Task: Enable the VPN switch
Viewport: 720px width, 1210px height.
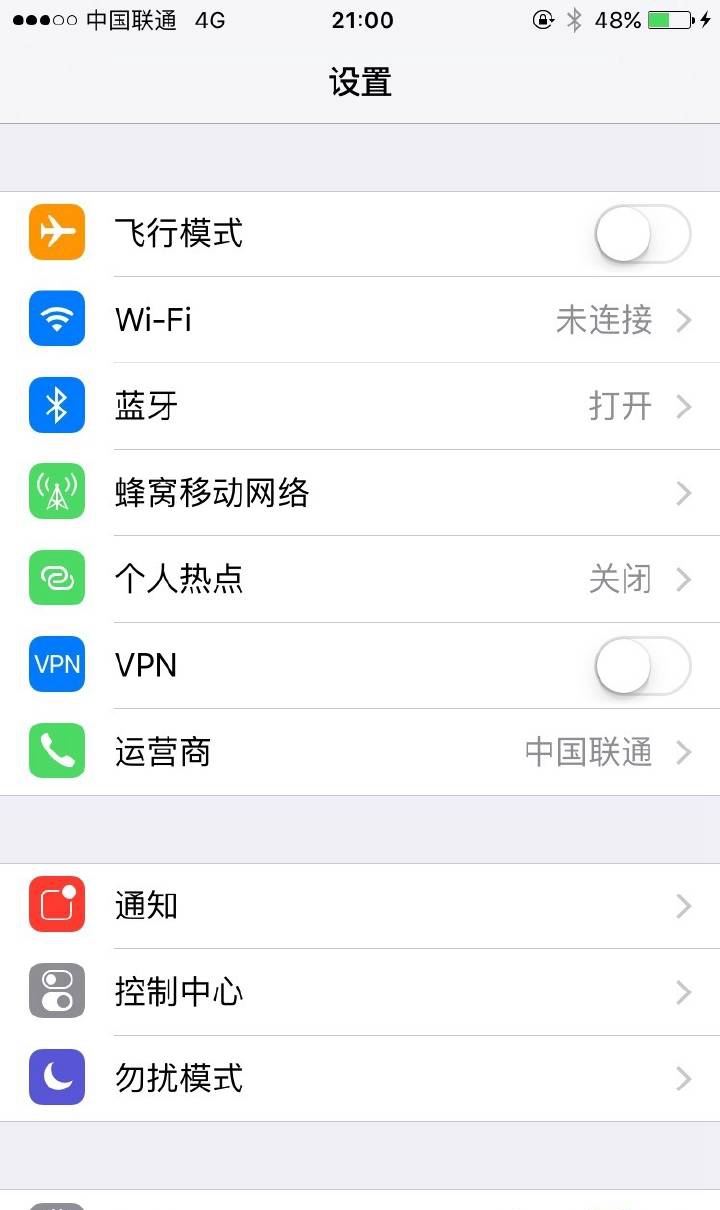Action: pos(641,665)
